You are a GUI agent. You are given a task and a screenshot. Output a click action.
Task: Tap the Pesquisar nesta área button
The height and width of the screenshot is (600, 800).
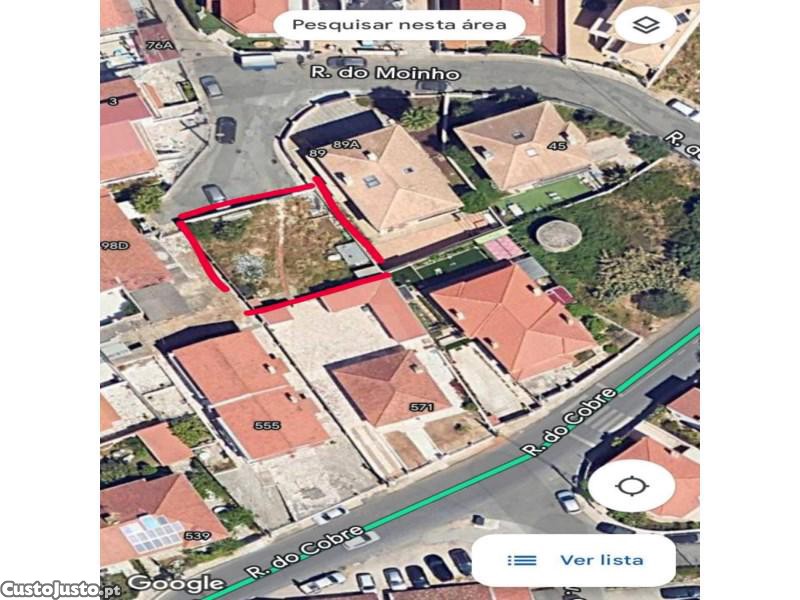(x=399, y=24)
